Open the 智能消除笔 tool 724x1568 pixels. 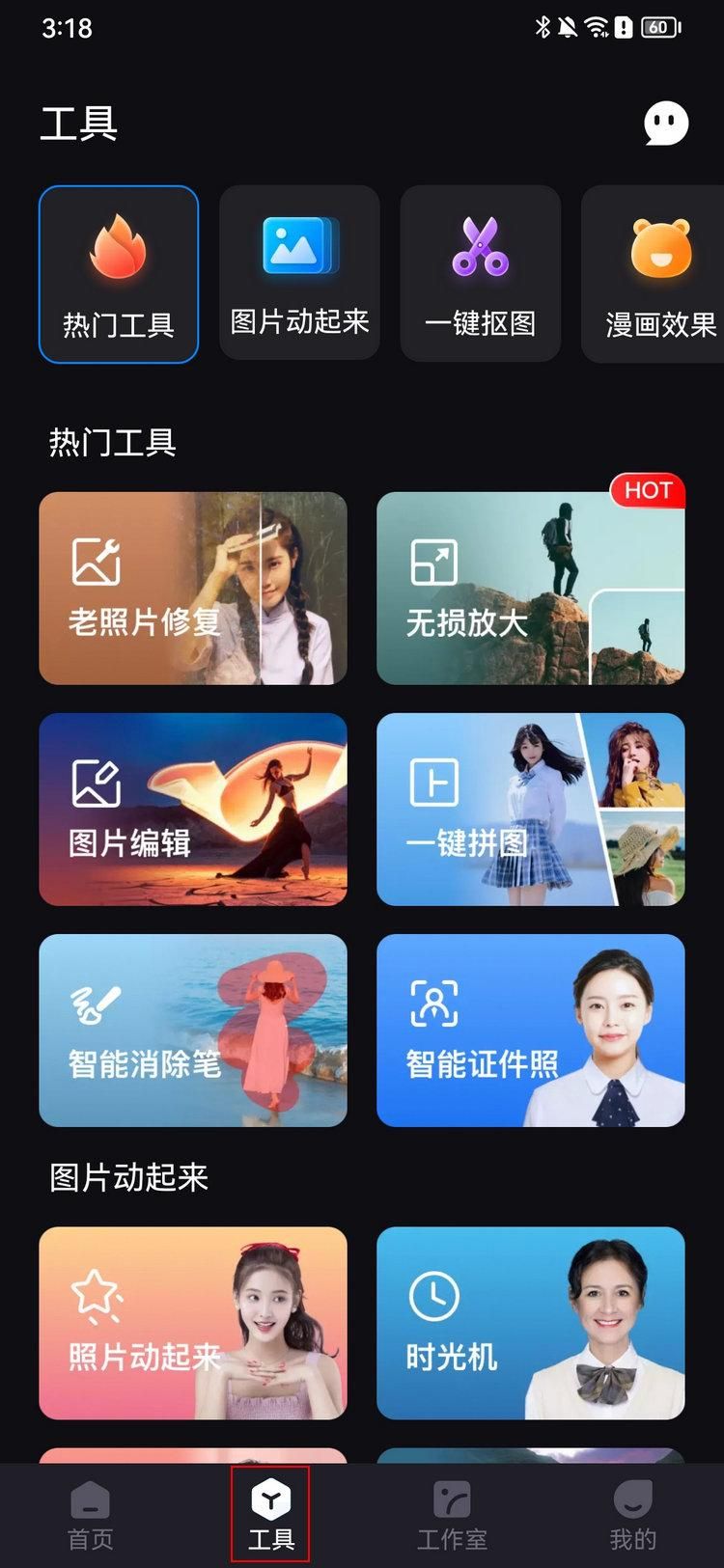coord(193,1031)
